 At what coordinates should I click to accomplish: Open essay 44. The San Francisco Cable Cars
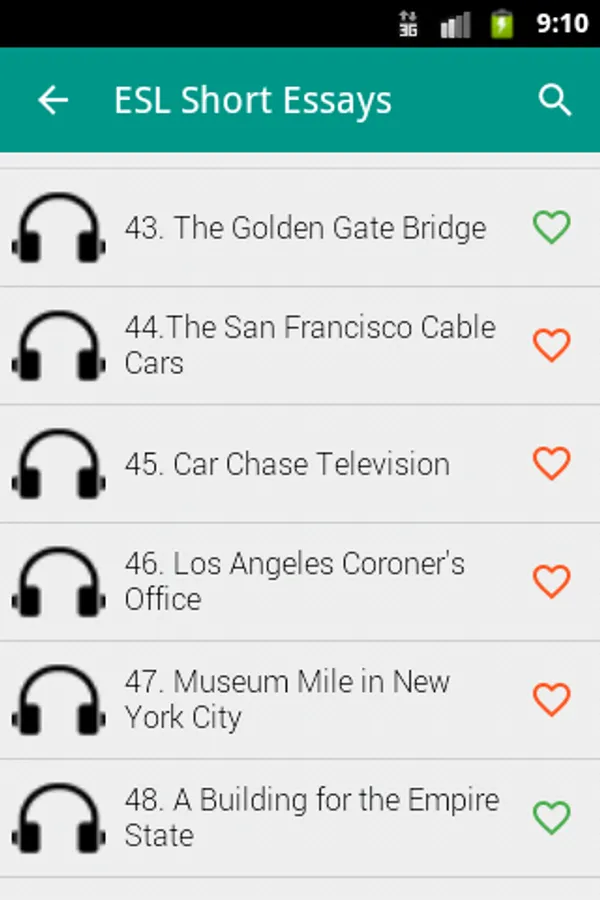pos(310,345)
